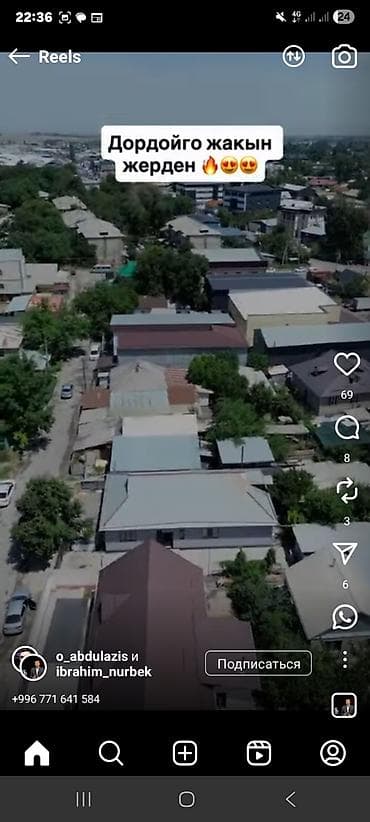Switch to the Reels tab
370x822 pixels.
point(259,753)
